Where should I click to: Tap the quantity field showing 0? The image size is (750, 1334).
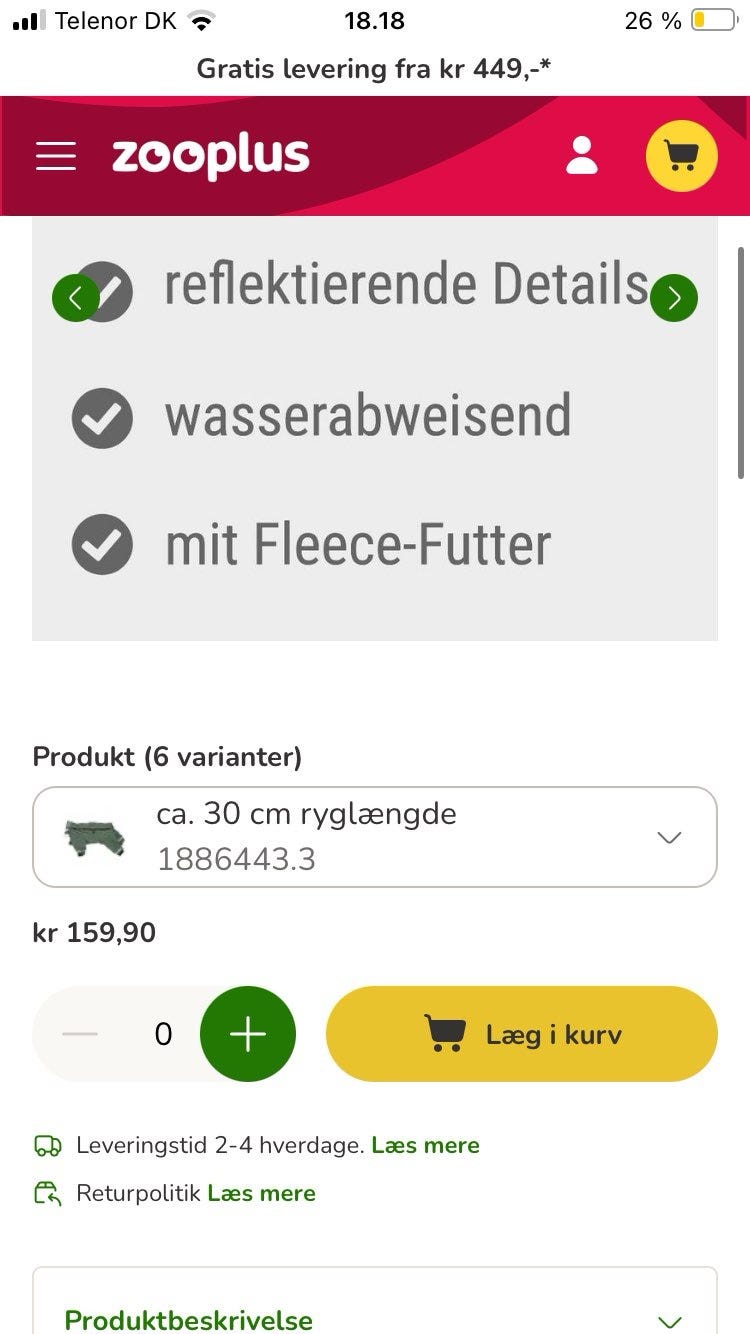coord(162,1034)
